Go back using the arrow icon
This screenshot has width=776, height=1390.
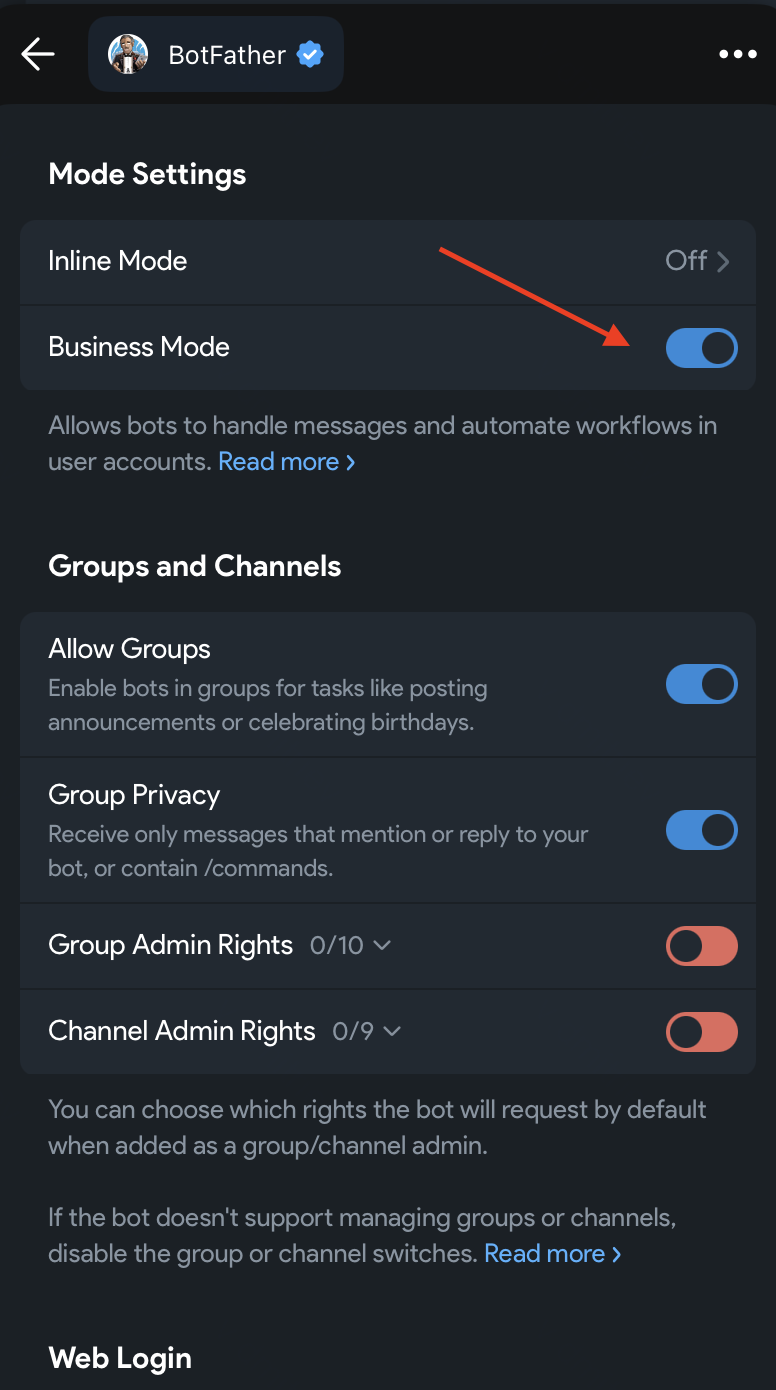pos(38,54)
